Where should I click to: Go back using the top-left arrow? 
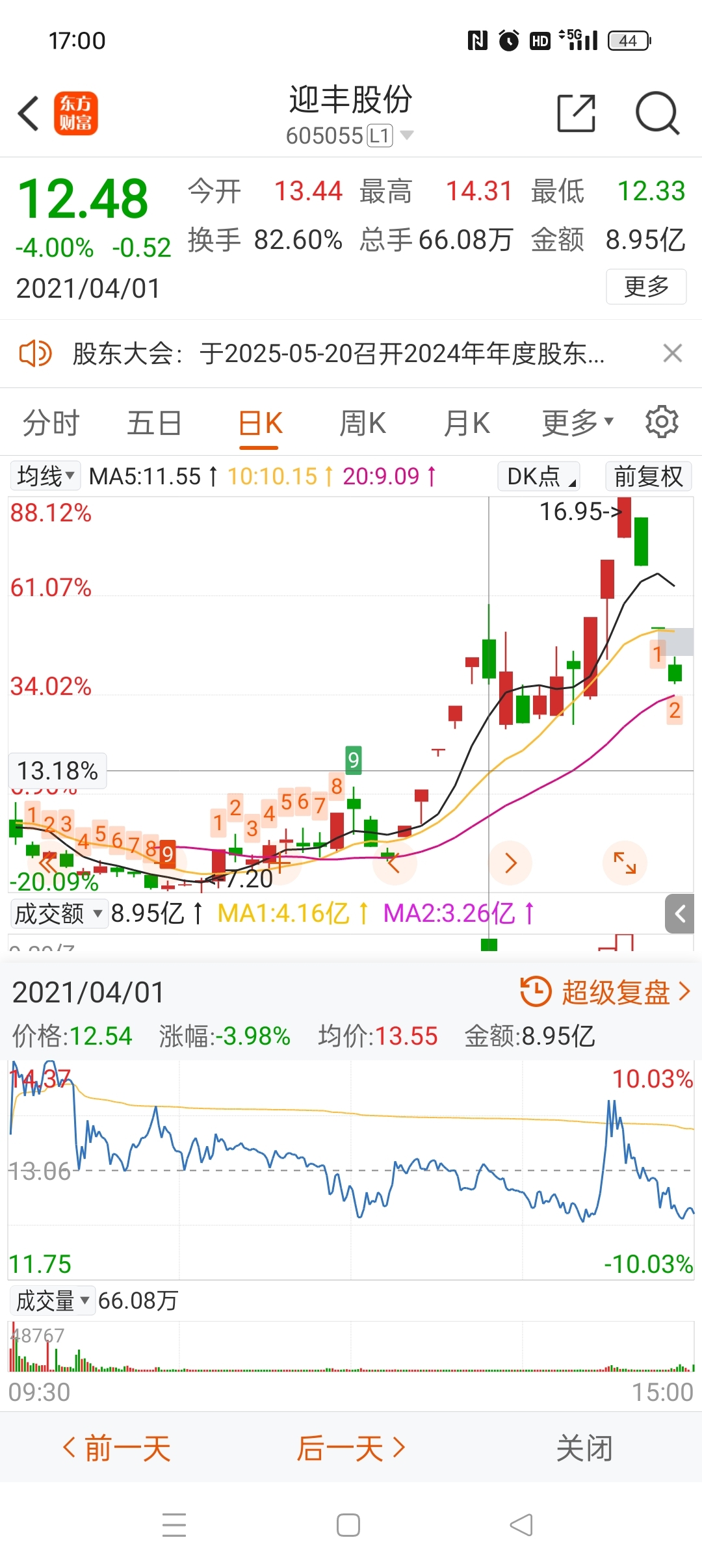click(x=29, y=114)
